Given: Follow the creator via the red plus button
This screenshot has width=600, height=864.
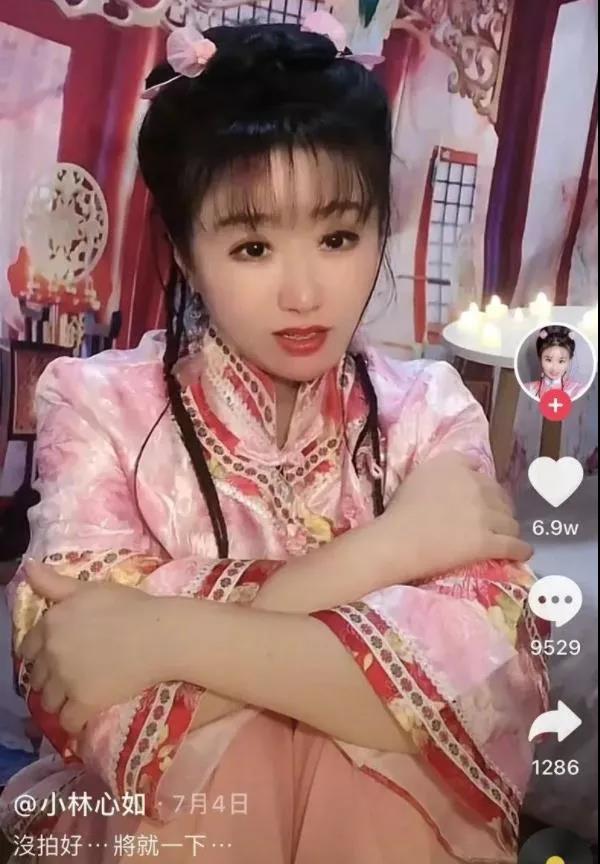Looking at the screenshot, I should point(556,405).
